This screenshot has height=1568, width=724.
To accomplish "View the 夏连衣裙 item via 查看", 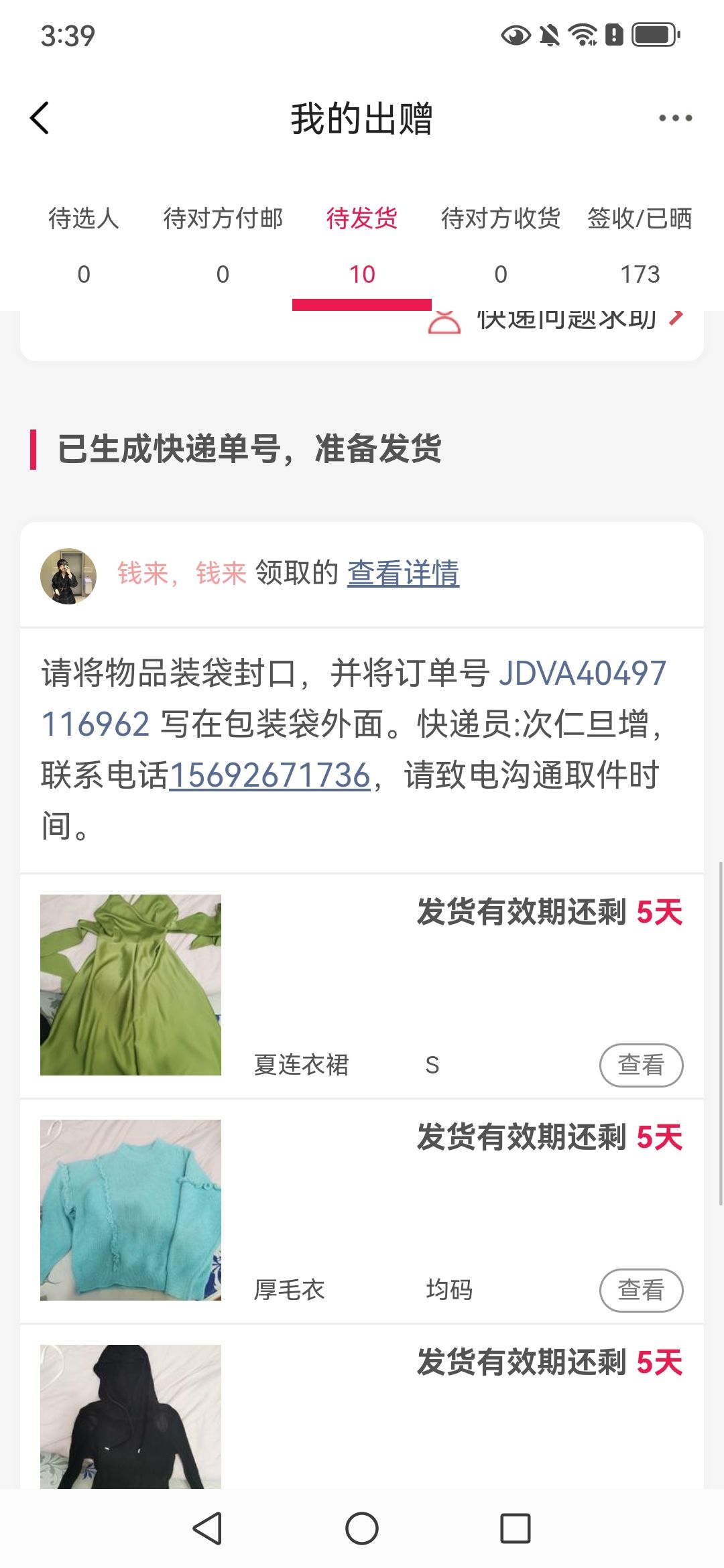I will (641, 1065).
